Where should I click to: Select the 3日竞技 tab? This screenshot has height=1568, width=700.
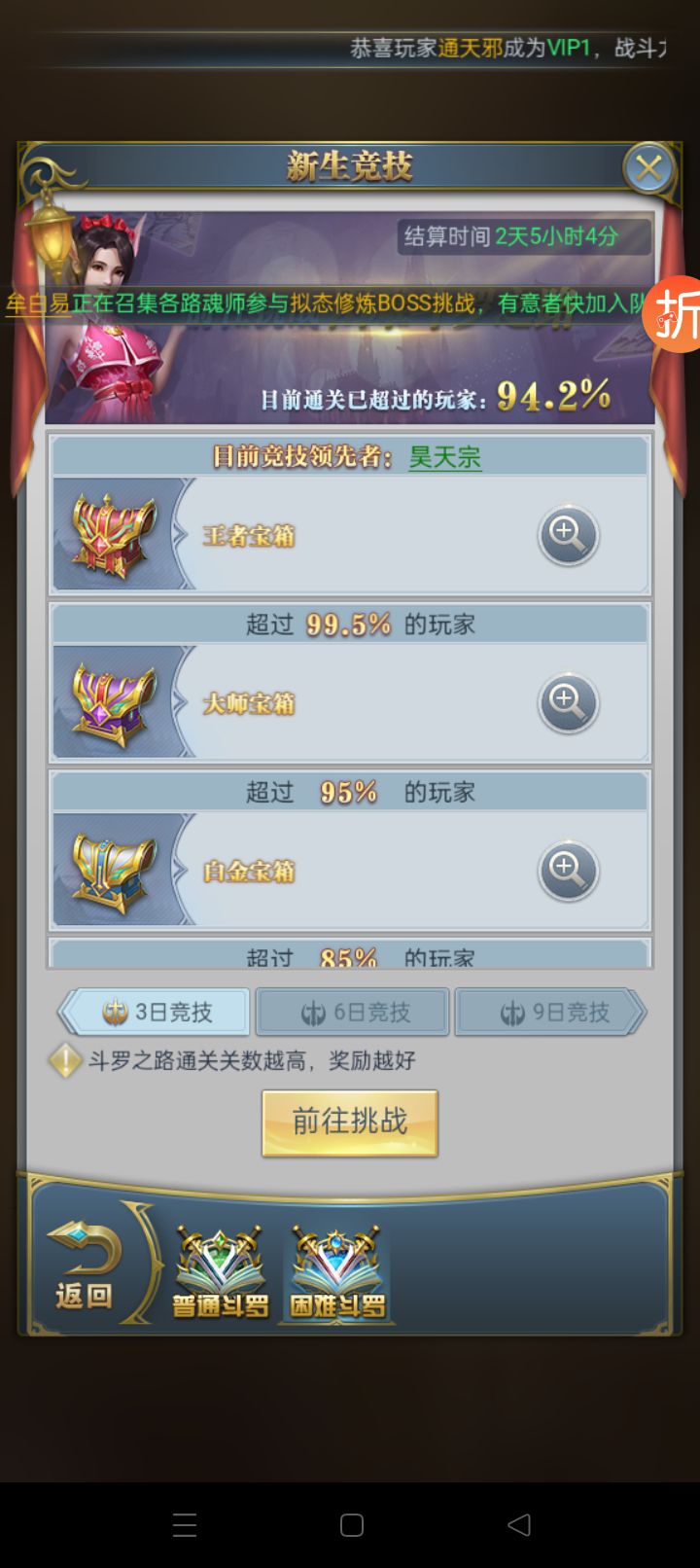(x=156, y=1012)
